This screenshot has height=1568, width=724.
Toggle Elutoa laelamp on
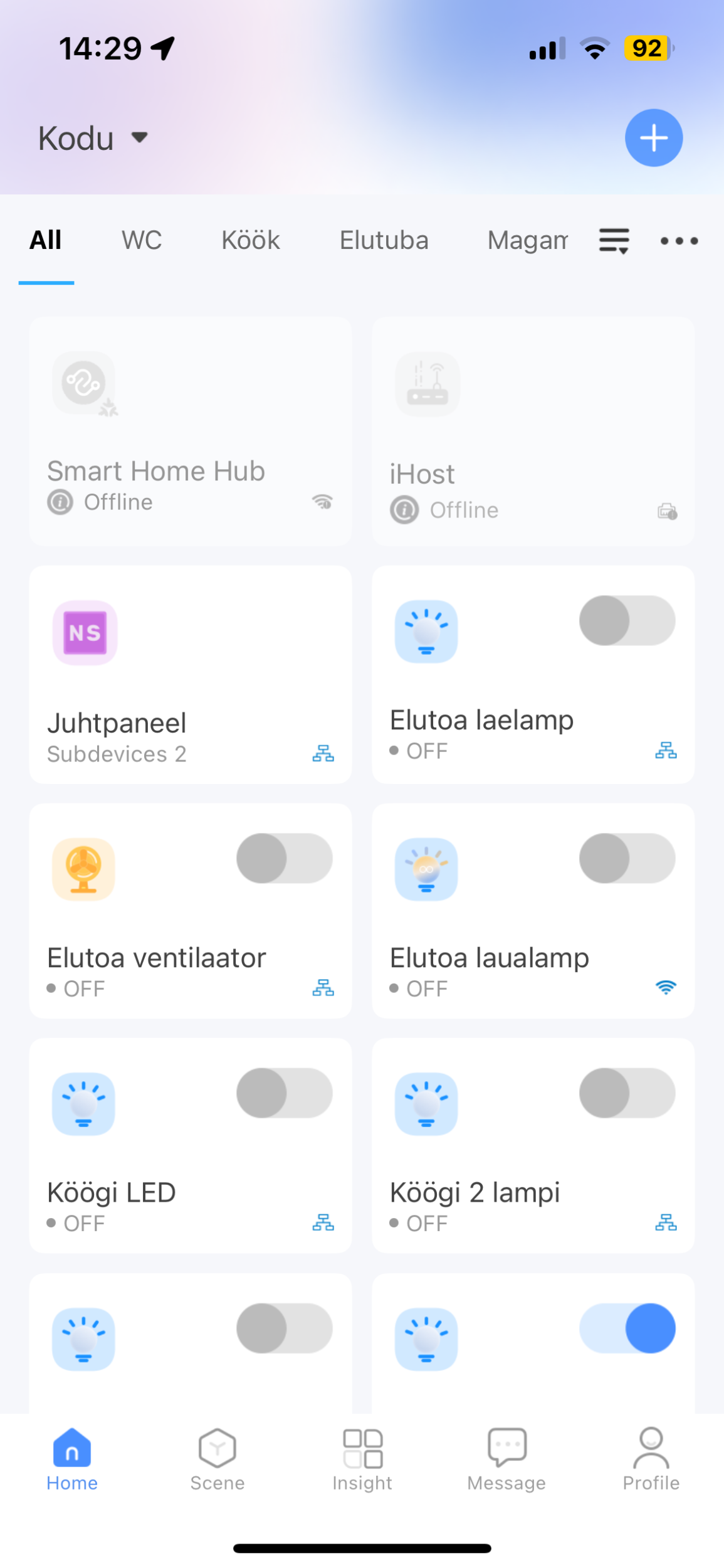pyautogui.click(x=627, y=621)
